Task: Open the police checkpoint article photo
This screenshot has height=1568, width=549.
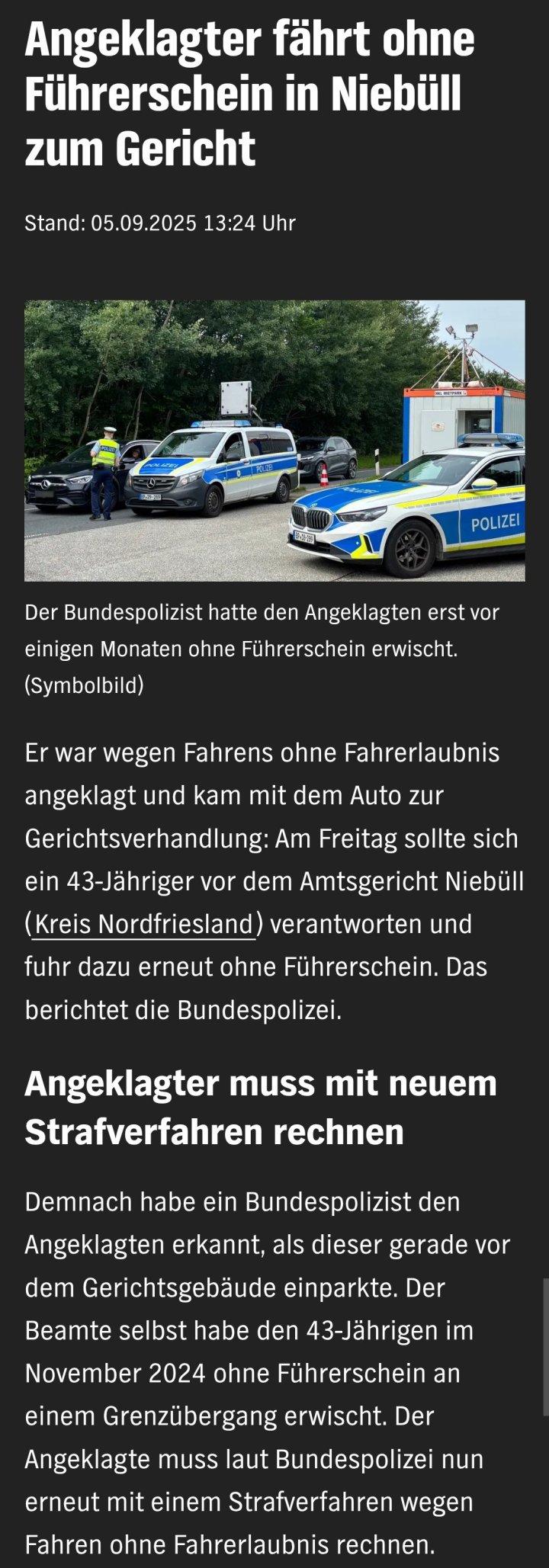Action: 274,441
